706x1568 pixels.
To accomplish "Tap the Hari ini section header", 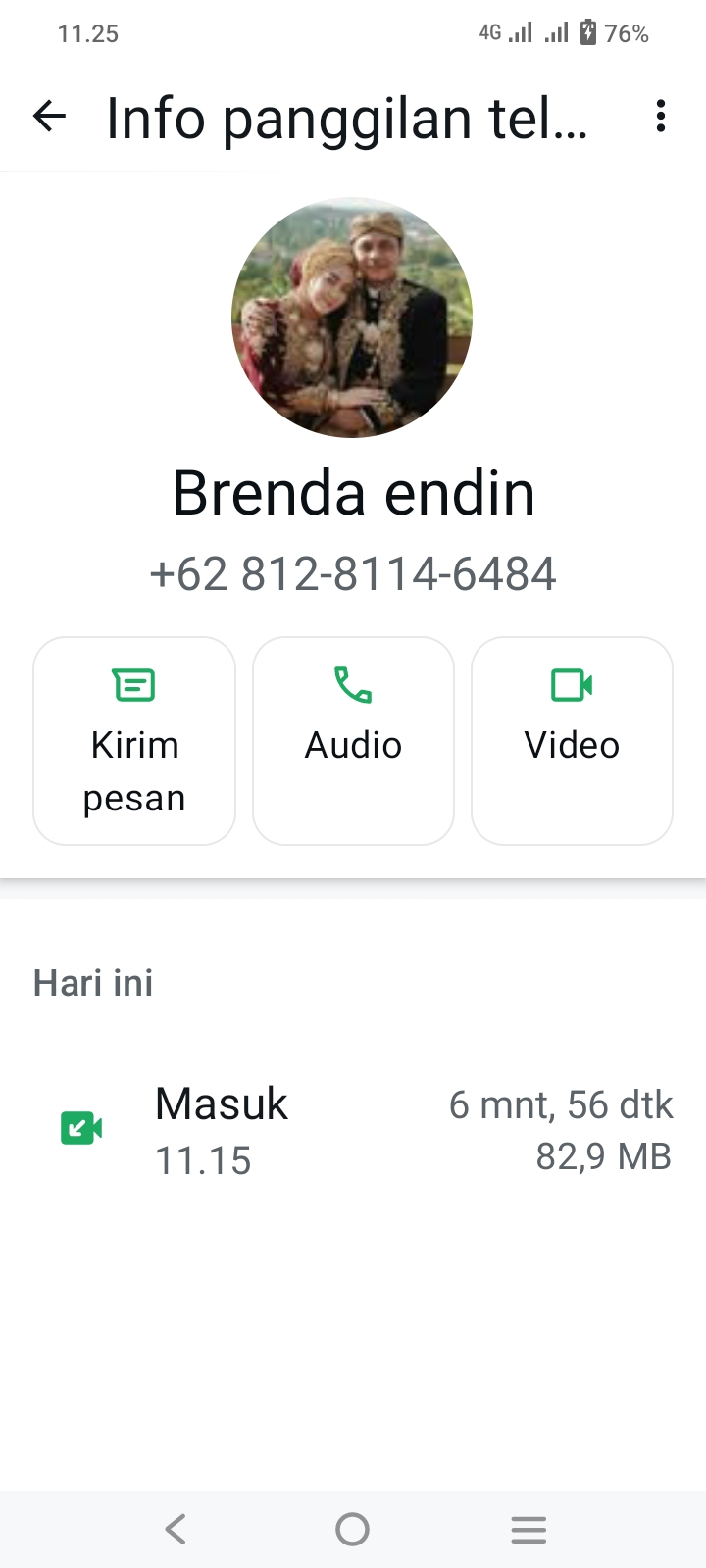I will click(92, 982).
